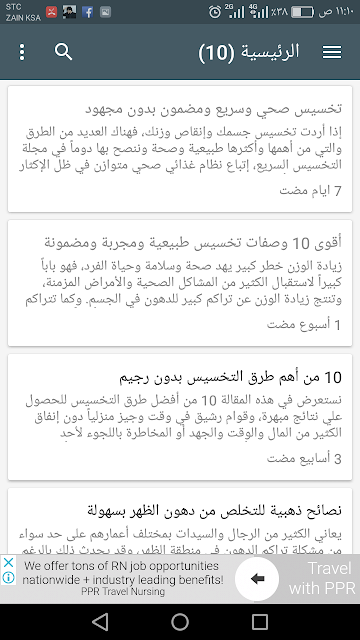Open search with the magnifier icon

(x=63, y=52)
